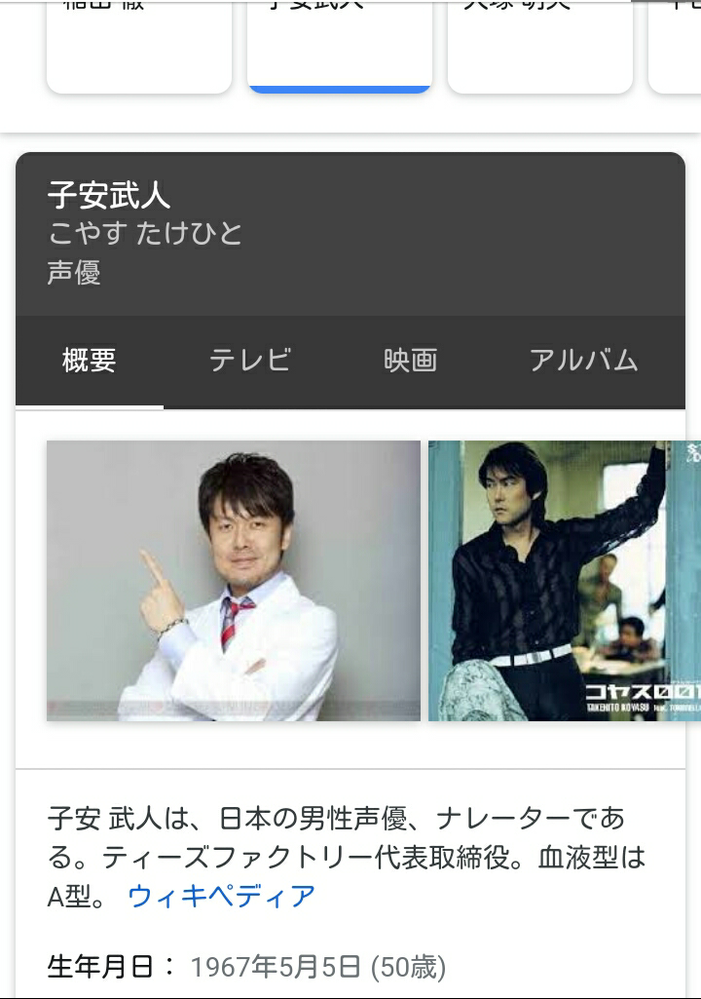
Task: Go to the アルバム tab
Action: (583, 361)
